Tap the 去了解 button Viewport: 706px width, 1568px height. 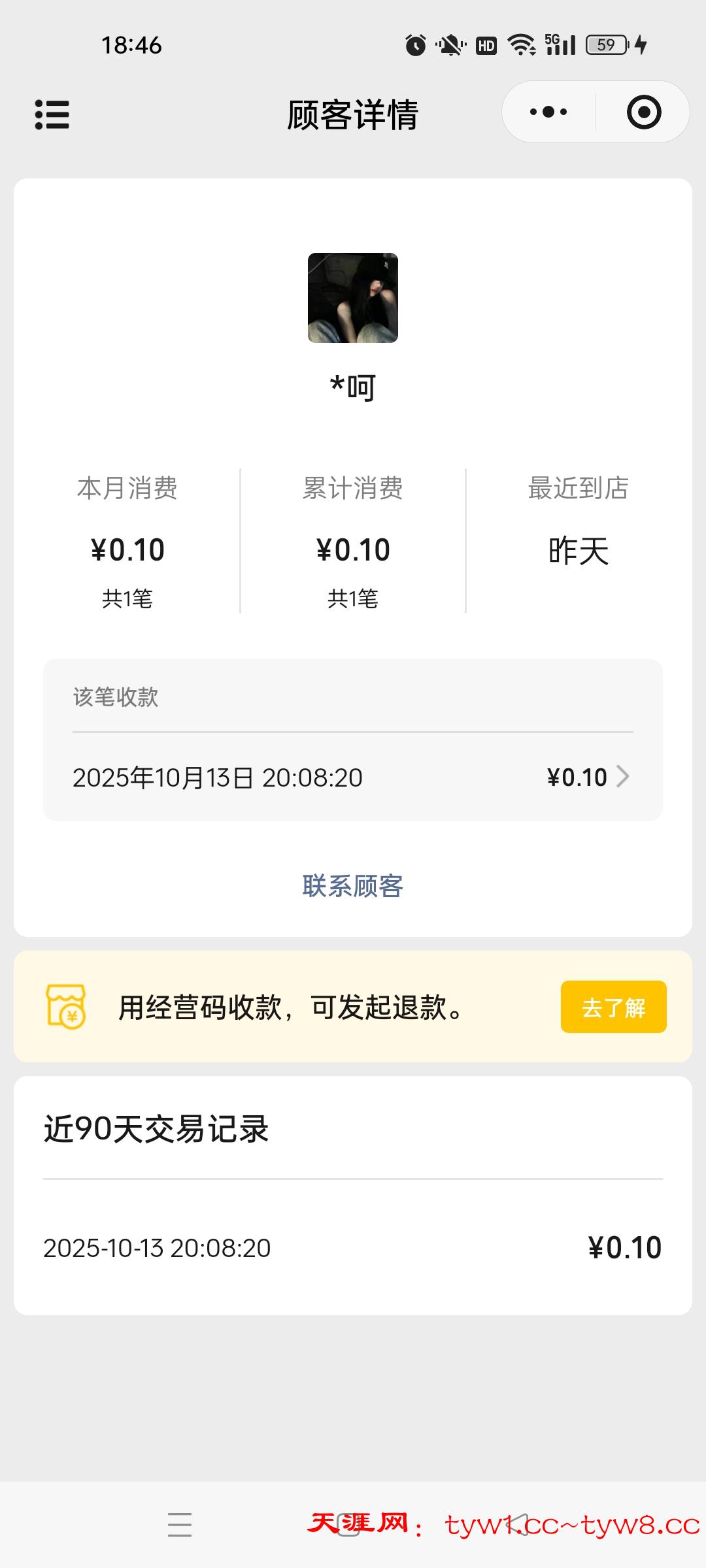pyautogui.click(x=613, y=1007)
